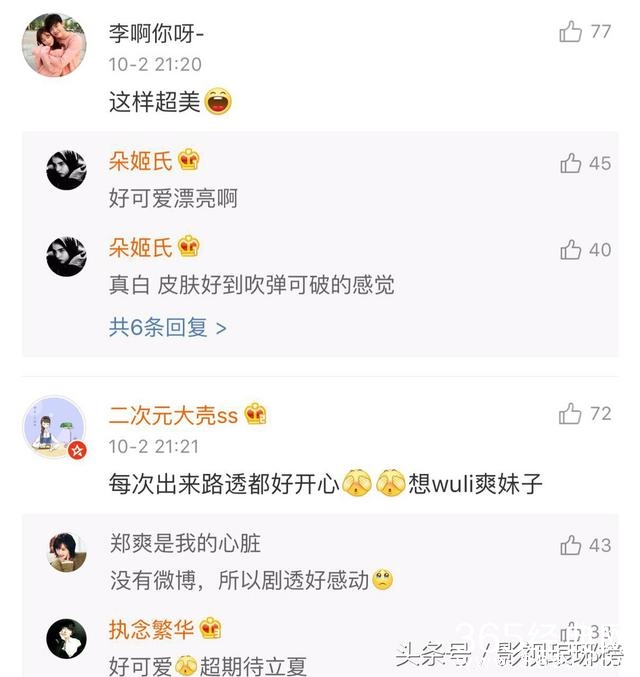Screen dimensions: 640x677
Task: Open 二次元大壳ss's profile via the username
Action: (x=173, y=415)
